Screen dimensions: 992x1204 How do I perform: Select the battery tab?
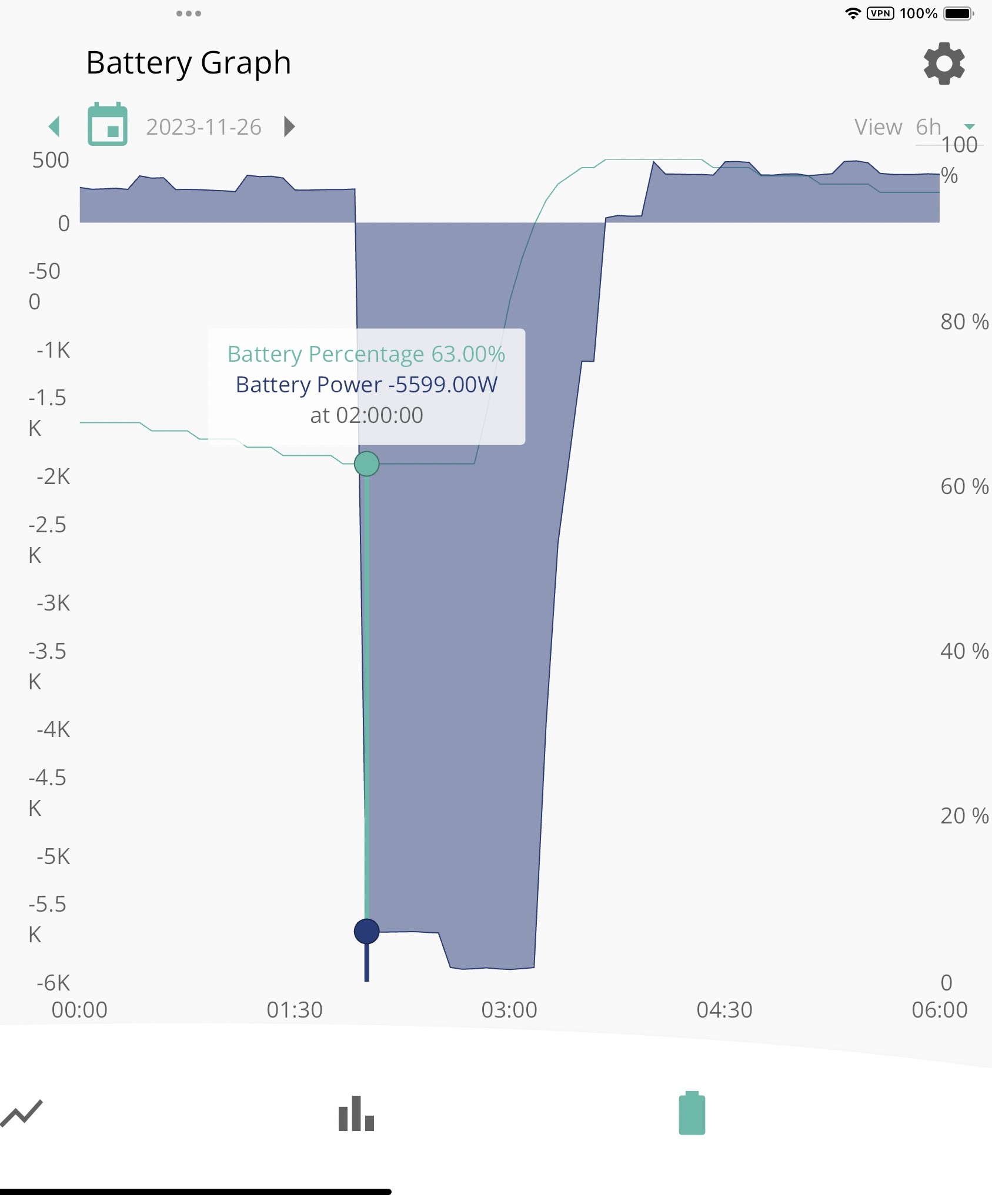click(x=692, y=1113)
